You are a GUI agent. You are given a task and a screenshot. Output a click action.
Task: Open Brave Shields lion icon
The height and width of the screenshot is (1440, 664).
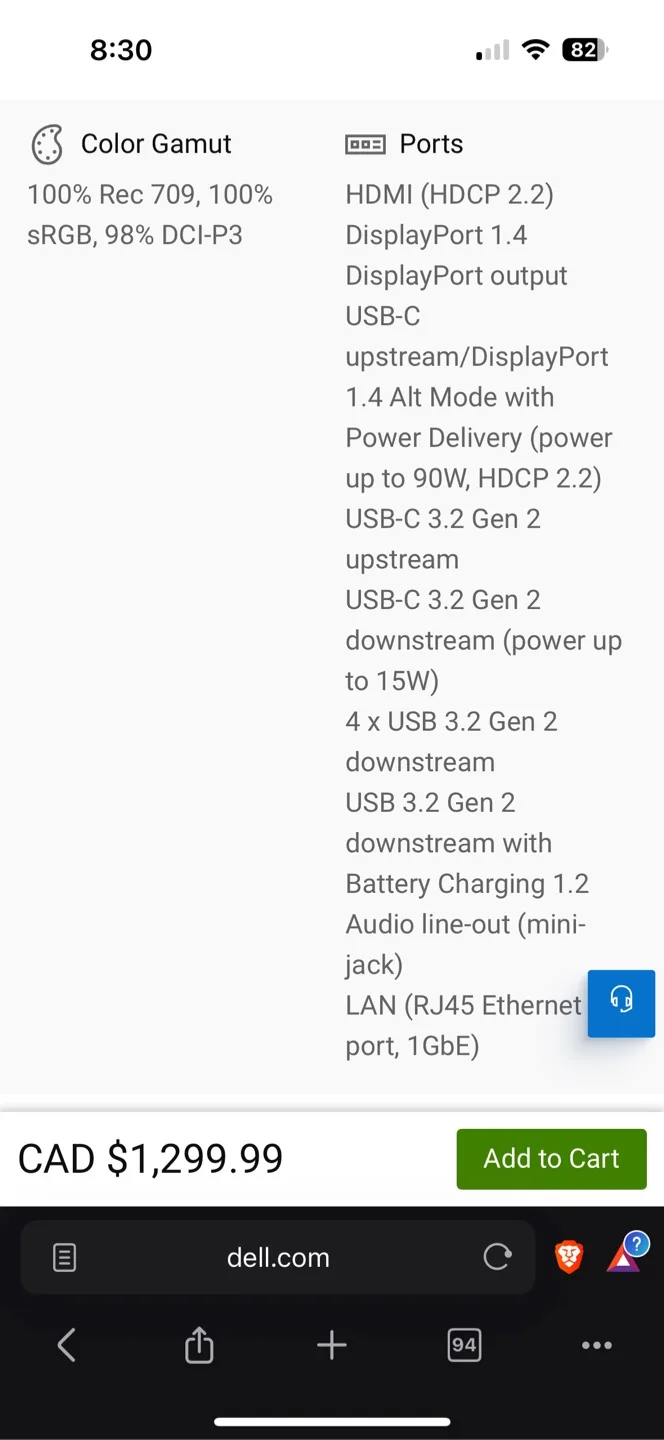569,1257
